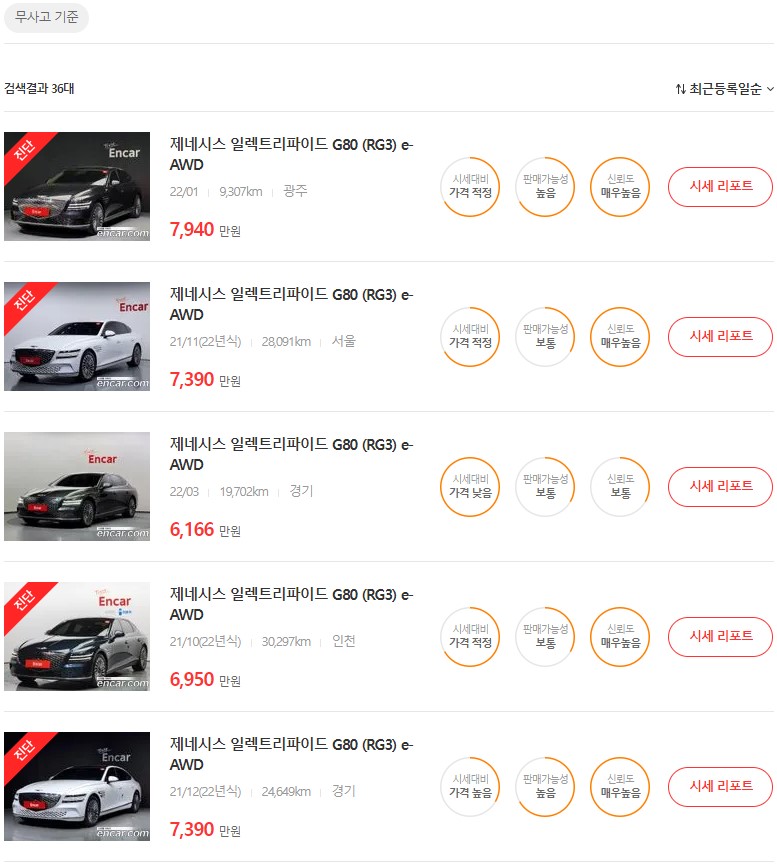This screenshot has width=777, height=865.
Task: Click the red 진단 ribbon on first car
Action: click(20, 152)
